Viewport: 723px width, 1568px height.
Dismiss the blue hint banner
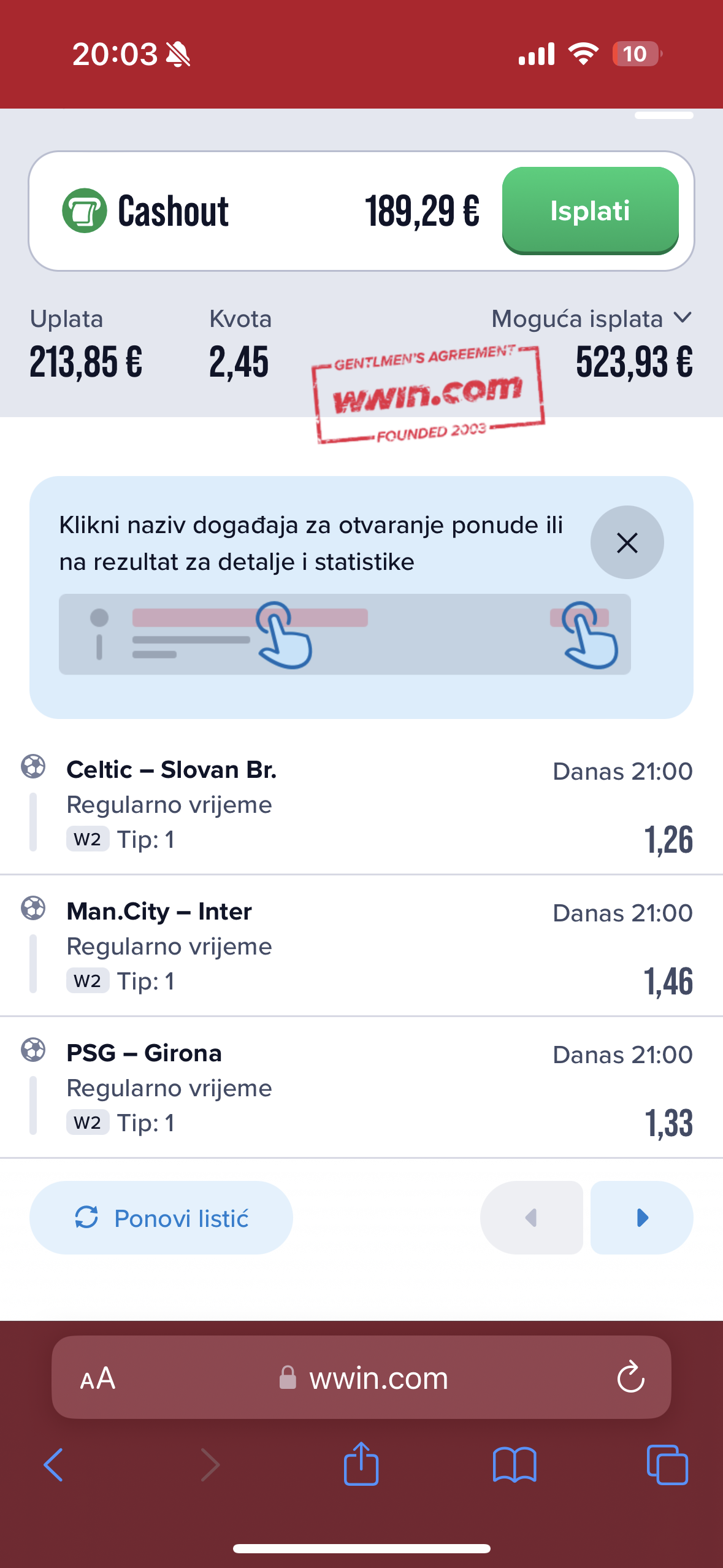(627, 542)
